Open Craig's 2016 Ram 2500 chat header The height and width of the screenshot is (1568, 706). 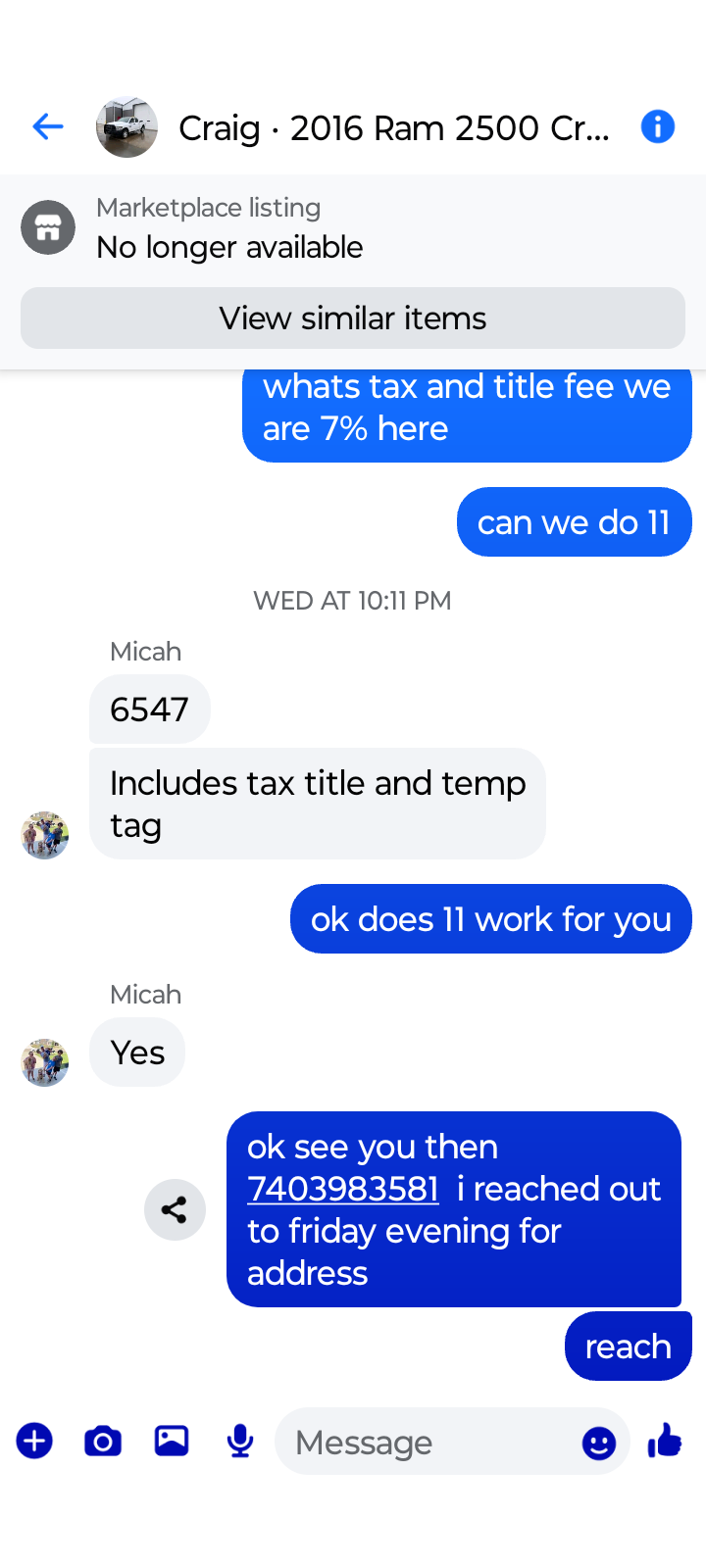392,127
